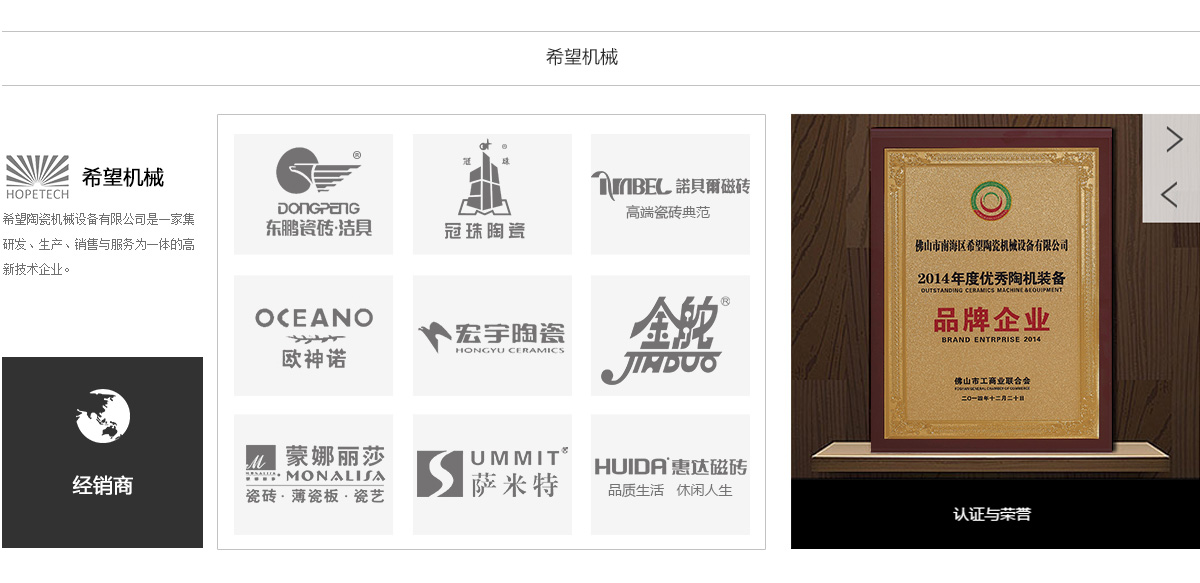Screen dimensions: 1200x583
Task: Open the 经销商 tile
Action: pos(102,452)
